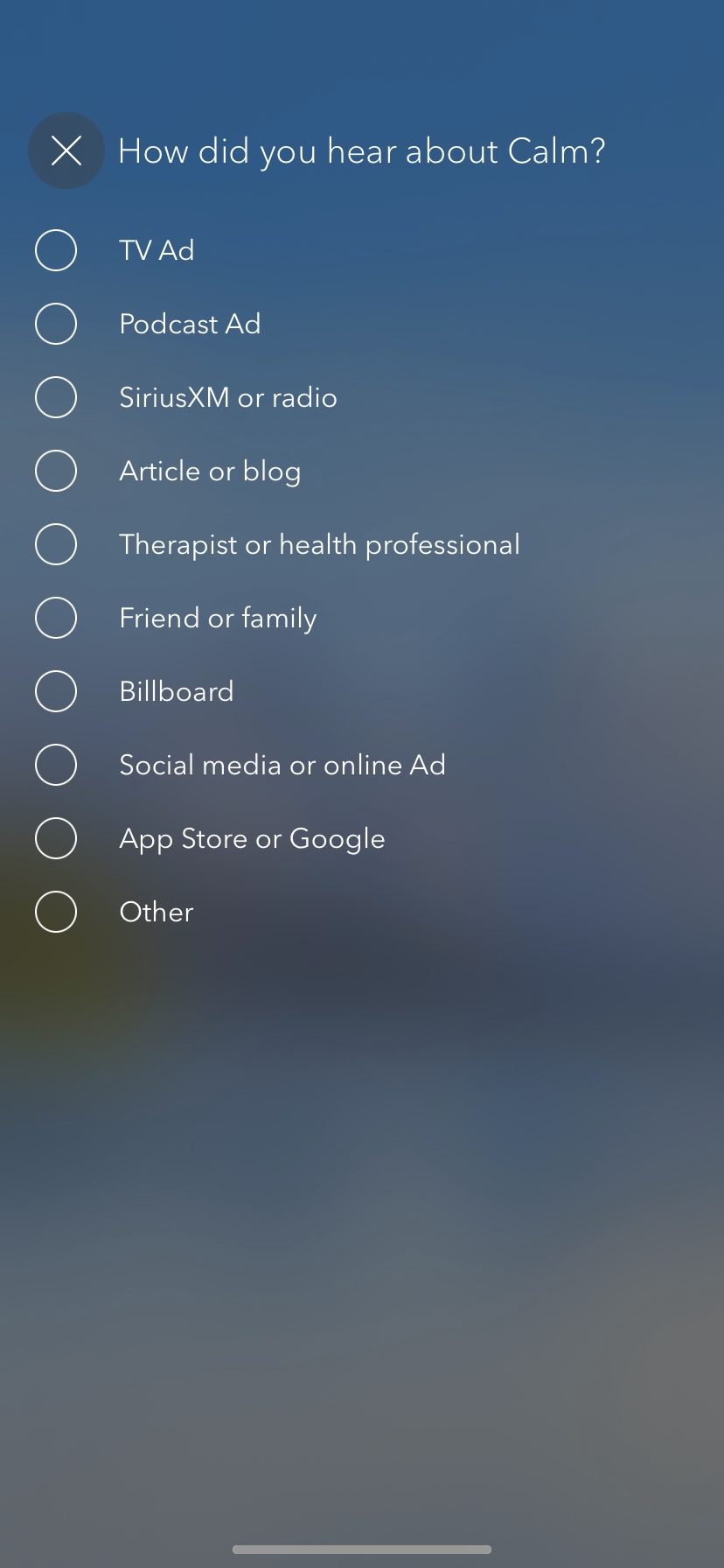Pick the SiriusXM or radio option
The width and height of the screenshot is (724, 1568).
(x=56, y=397)
